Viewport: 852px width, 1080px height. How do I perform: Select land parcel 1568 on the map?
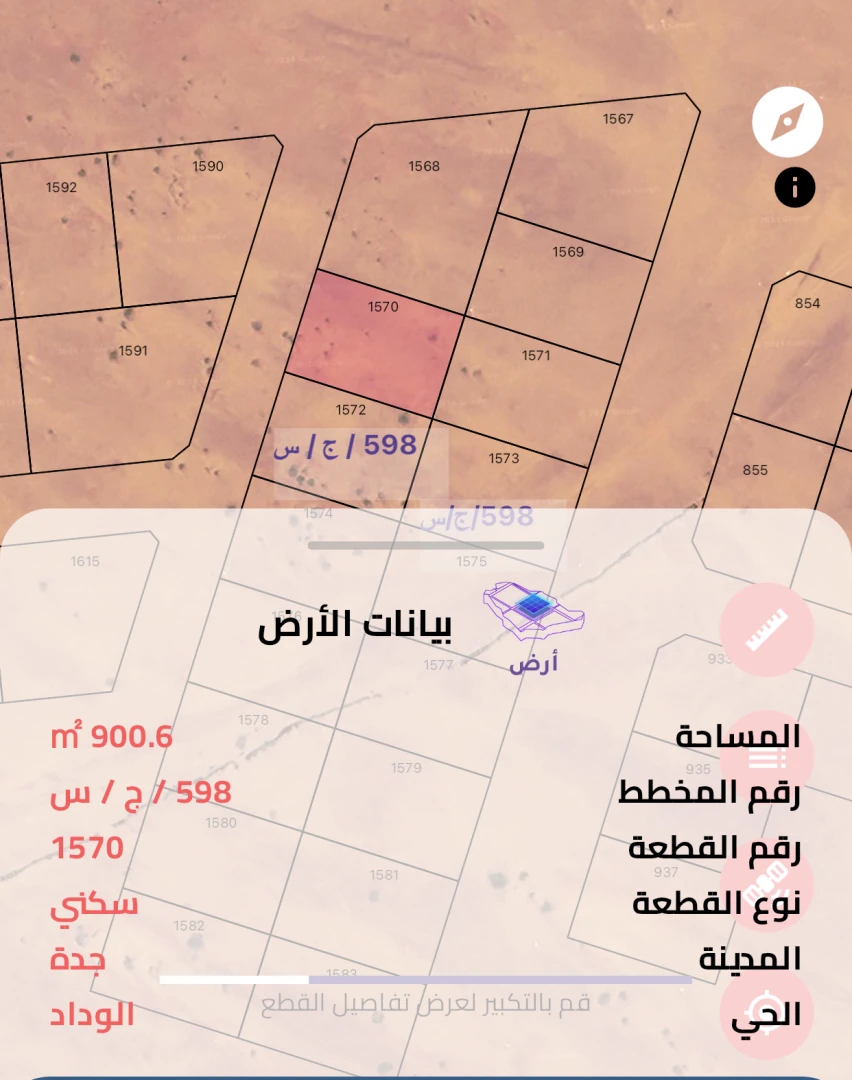tap(424, 200)
